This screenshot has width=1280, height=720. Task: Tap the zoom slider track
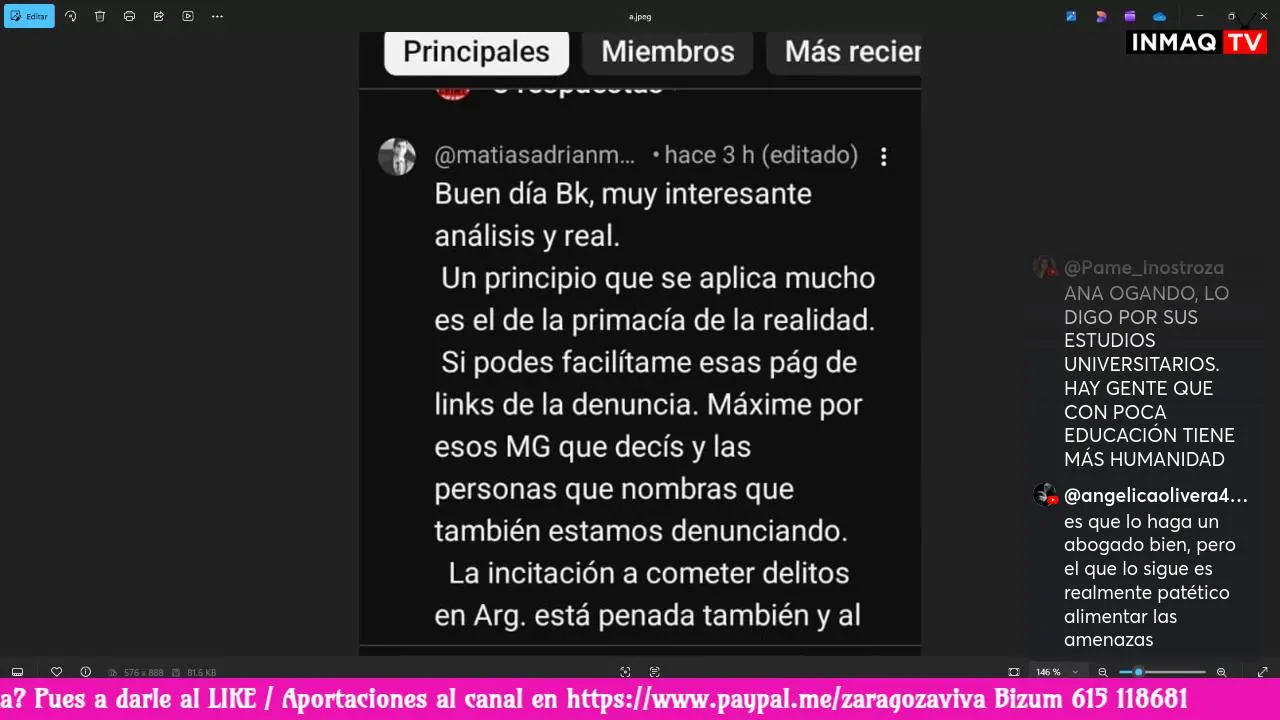point(1175,672)
